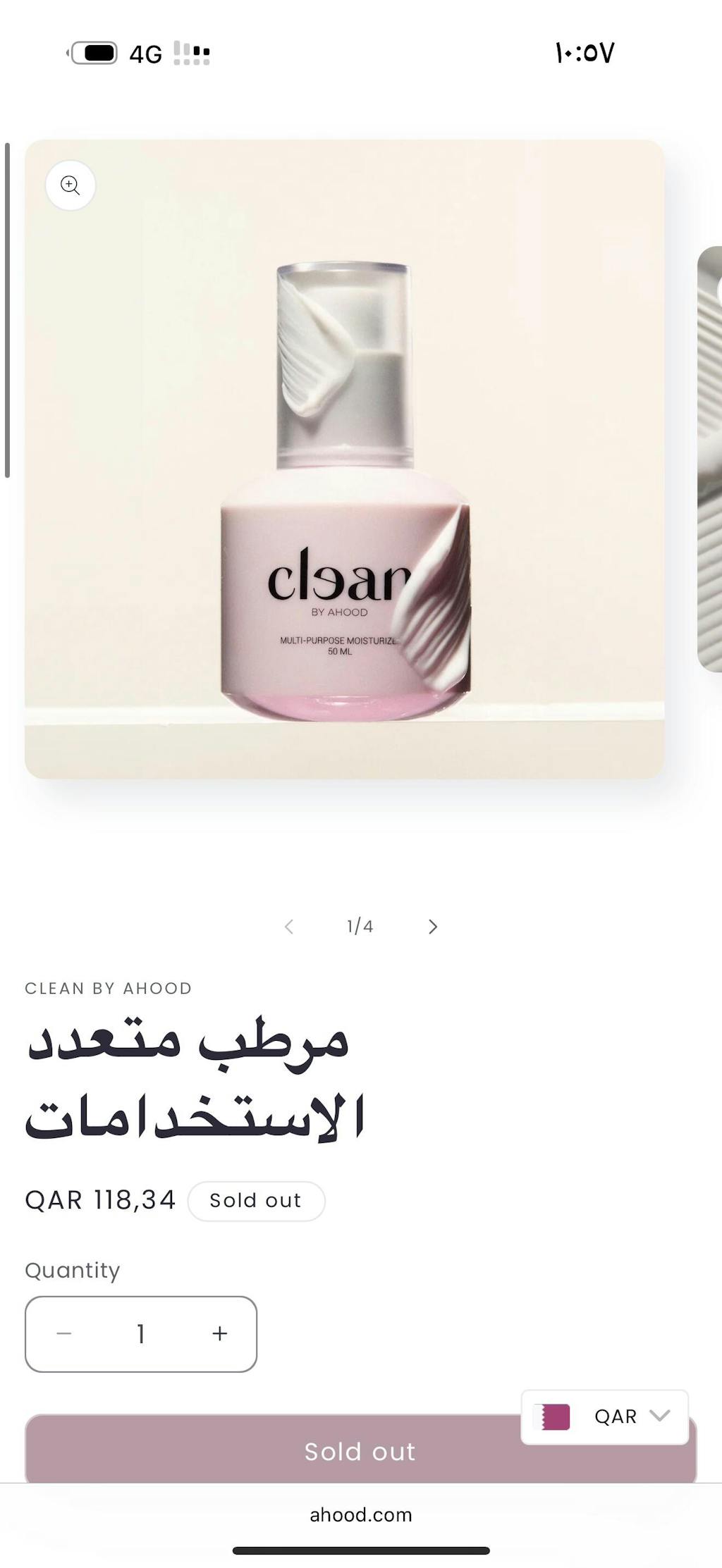This screenshot has height=1568, width=722.
Task: Tap the ahood.com address bar
Action: pos(360,1514)
